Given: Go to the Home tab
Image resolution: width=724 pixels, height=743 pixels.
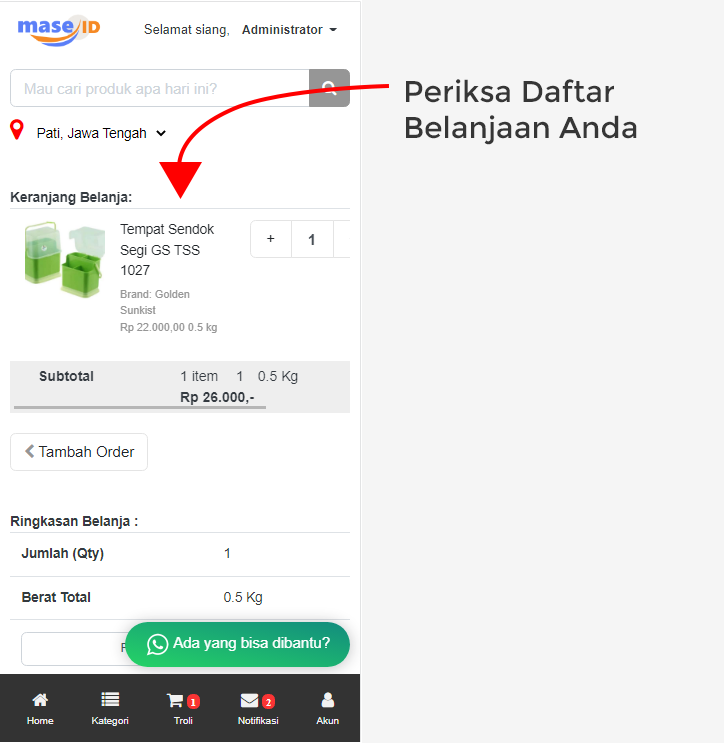Looking at the screenshot, I should point(40,708).
